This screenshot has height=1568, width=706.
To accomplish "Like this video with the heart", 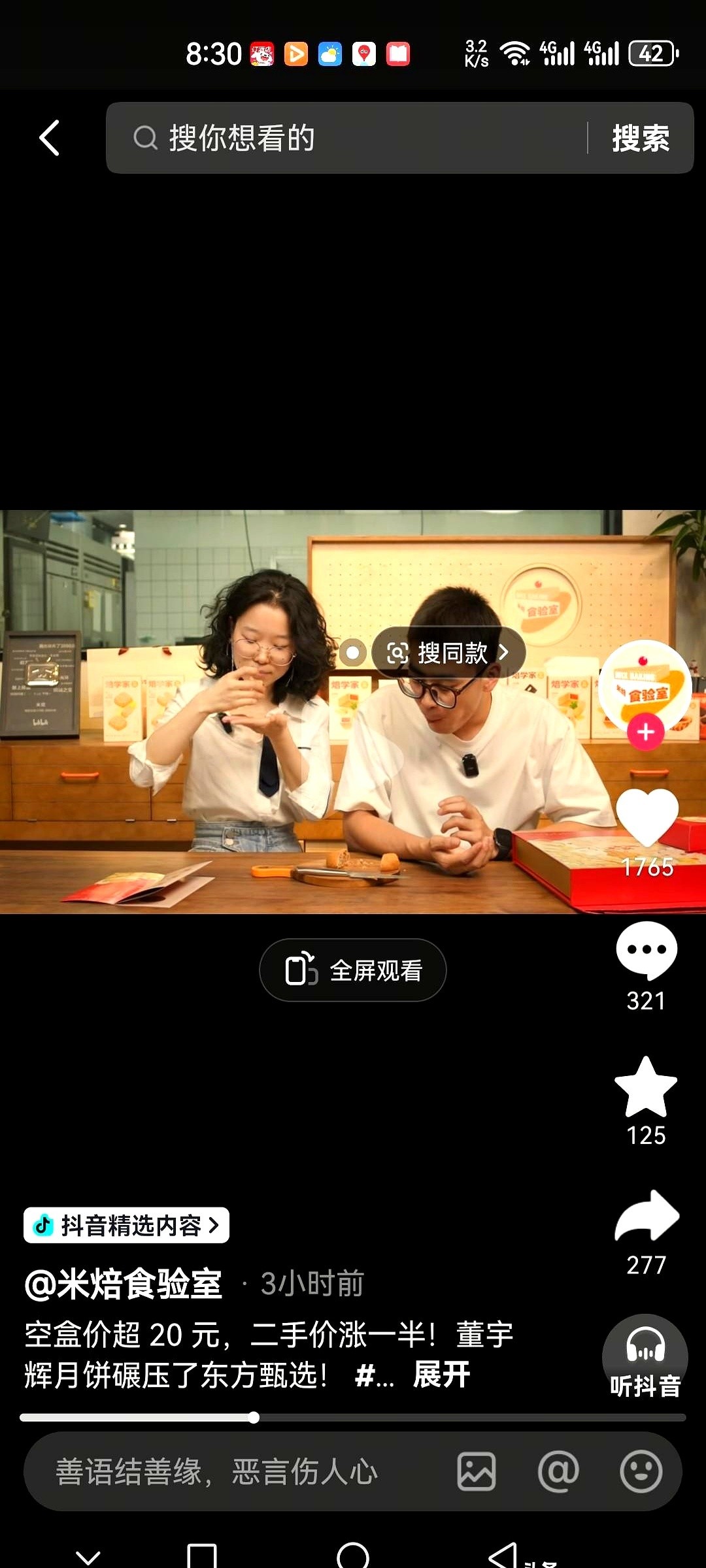I will 647,818.
